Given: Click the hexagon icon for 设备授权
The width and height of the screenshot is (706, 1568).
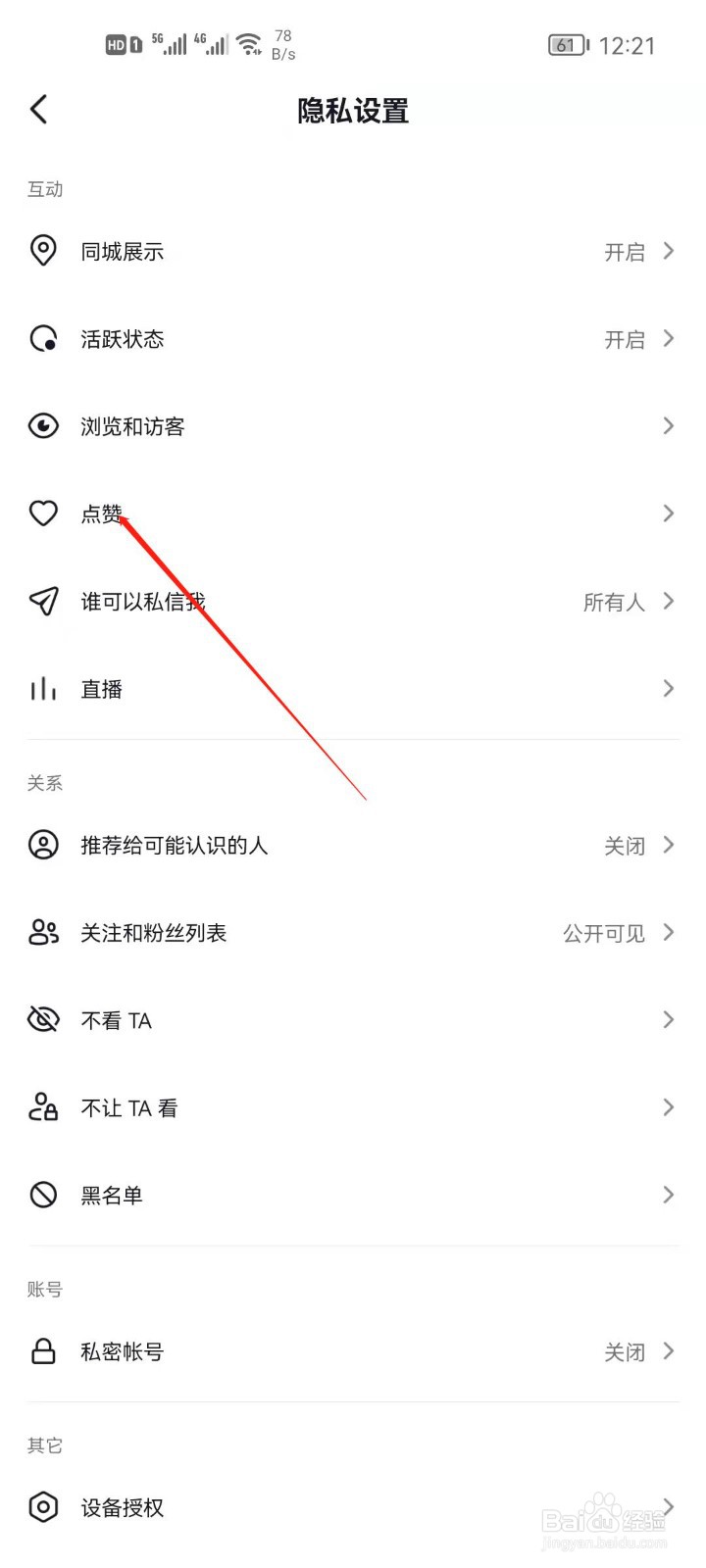Looking at the screenshot, I should click(x=43, y=1508).
